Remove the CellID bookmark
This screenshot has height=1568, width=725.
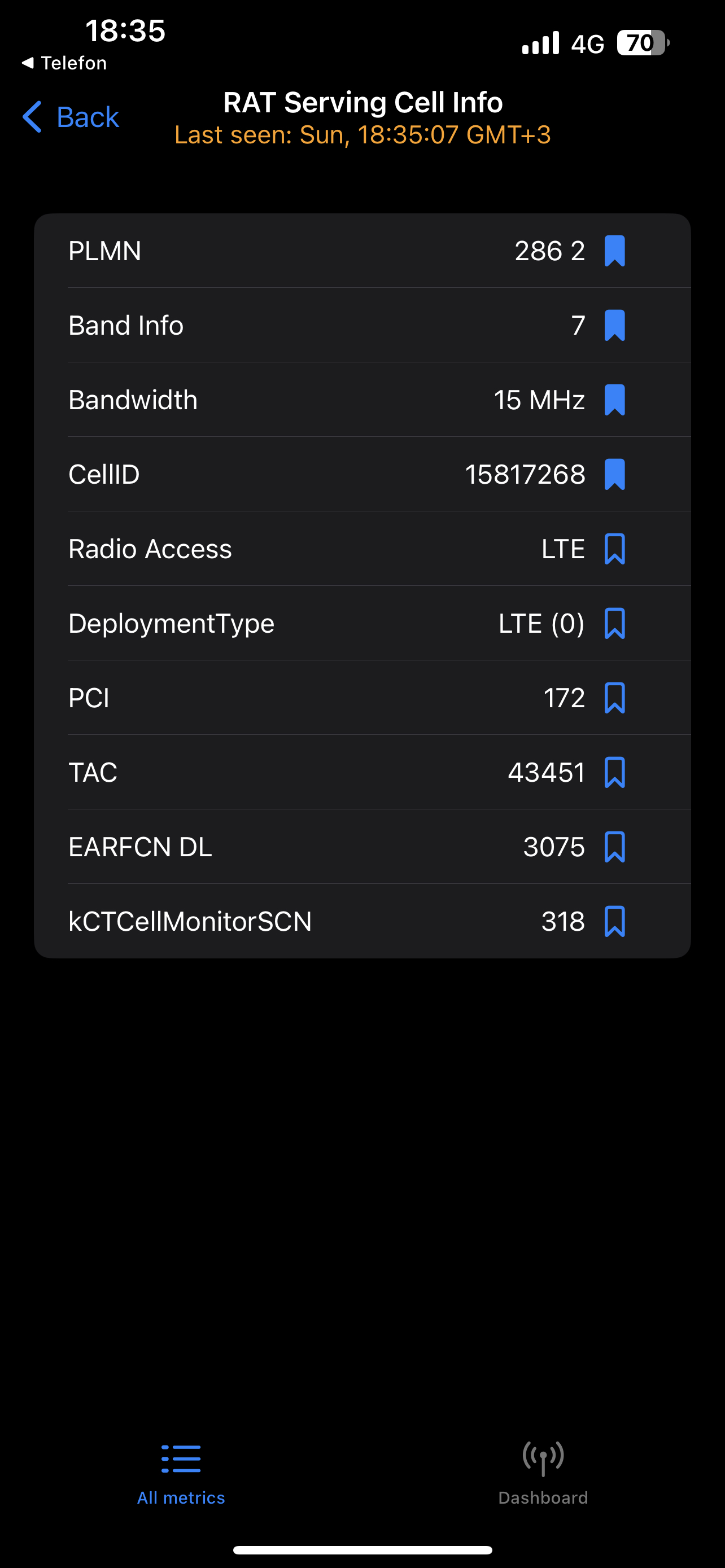pyautogui.click(x=614, y=474)
